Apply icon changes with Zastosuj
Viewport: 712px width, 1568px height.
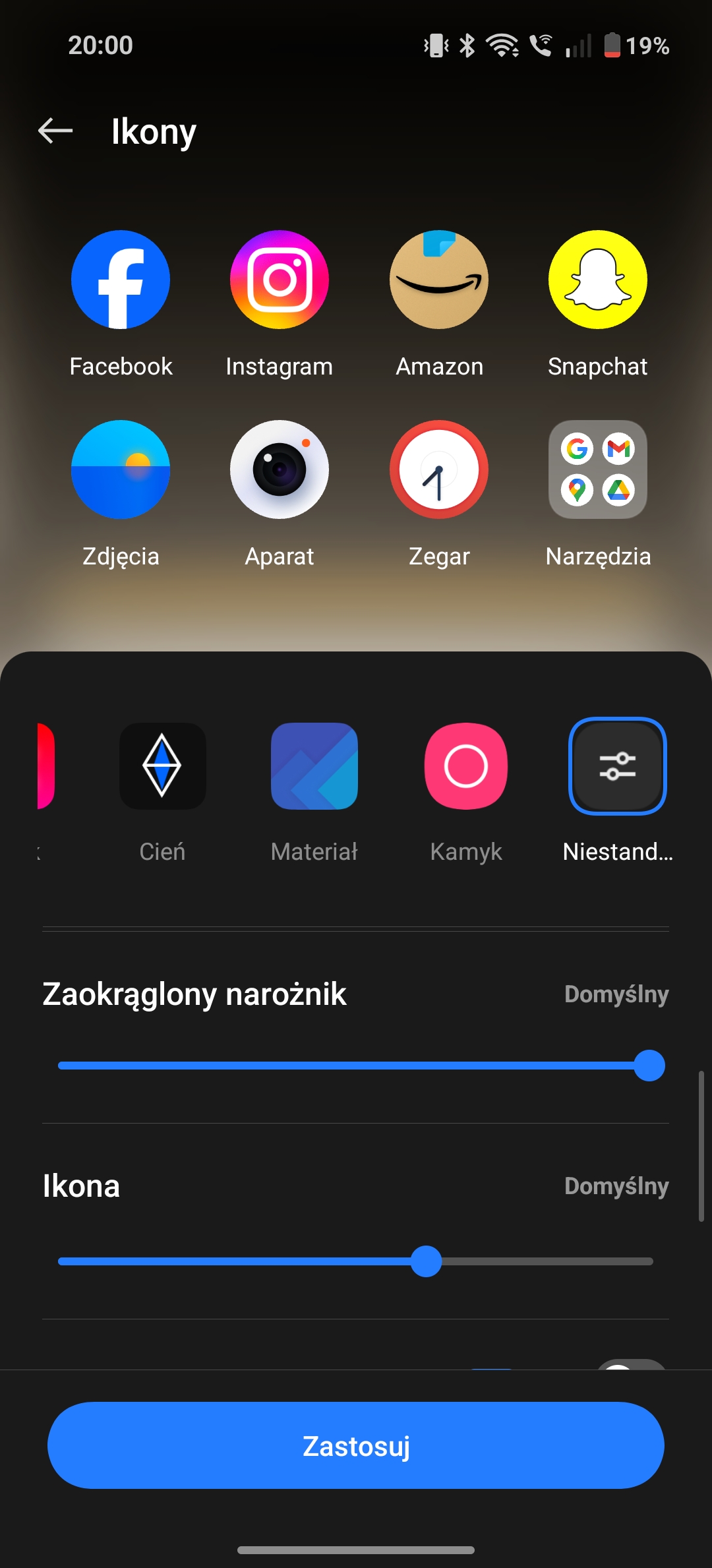tap(356, 1445)
